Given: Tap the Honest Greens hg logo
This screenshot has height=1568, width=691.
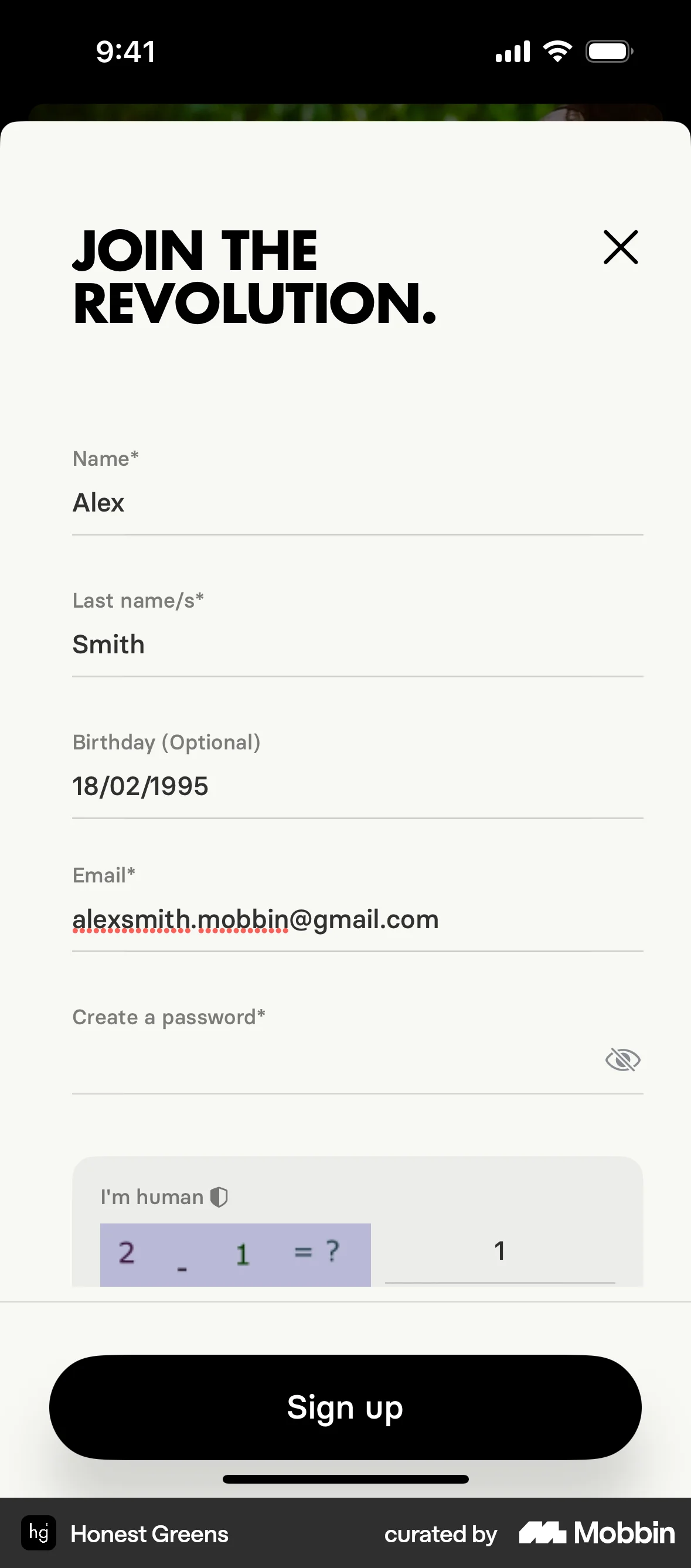Looking at the screenshot, I should (x=38, y=1534).
